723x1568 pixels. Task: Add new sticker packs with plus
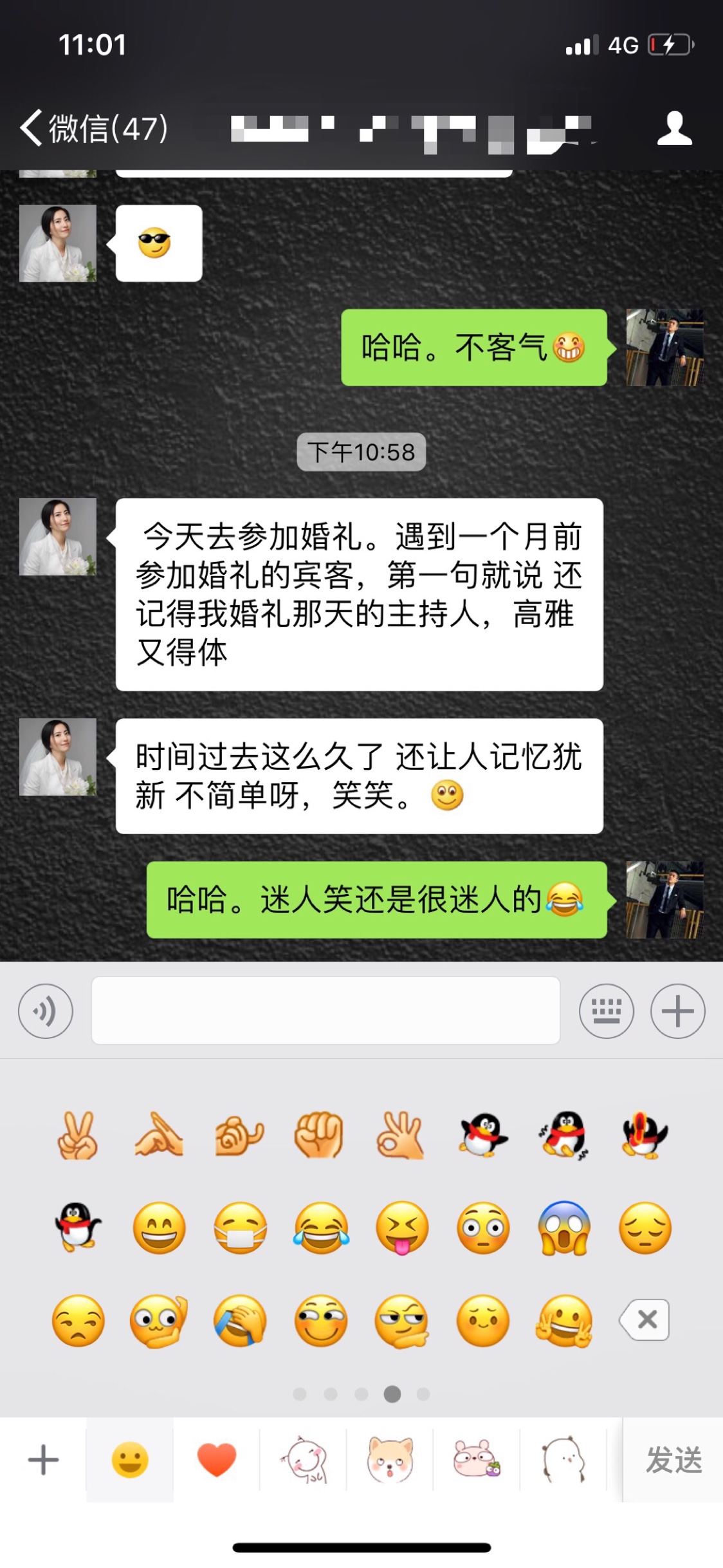[x=43, y=1460]
